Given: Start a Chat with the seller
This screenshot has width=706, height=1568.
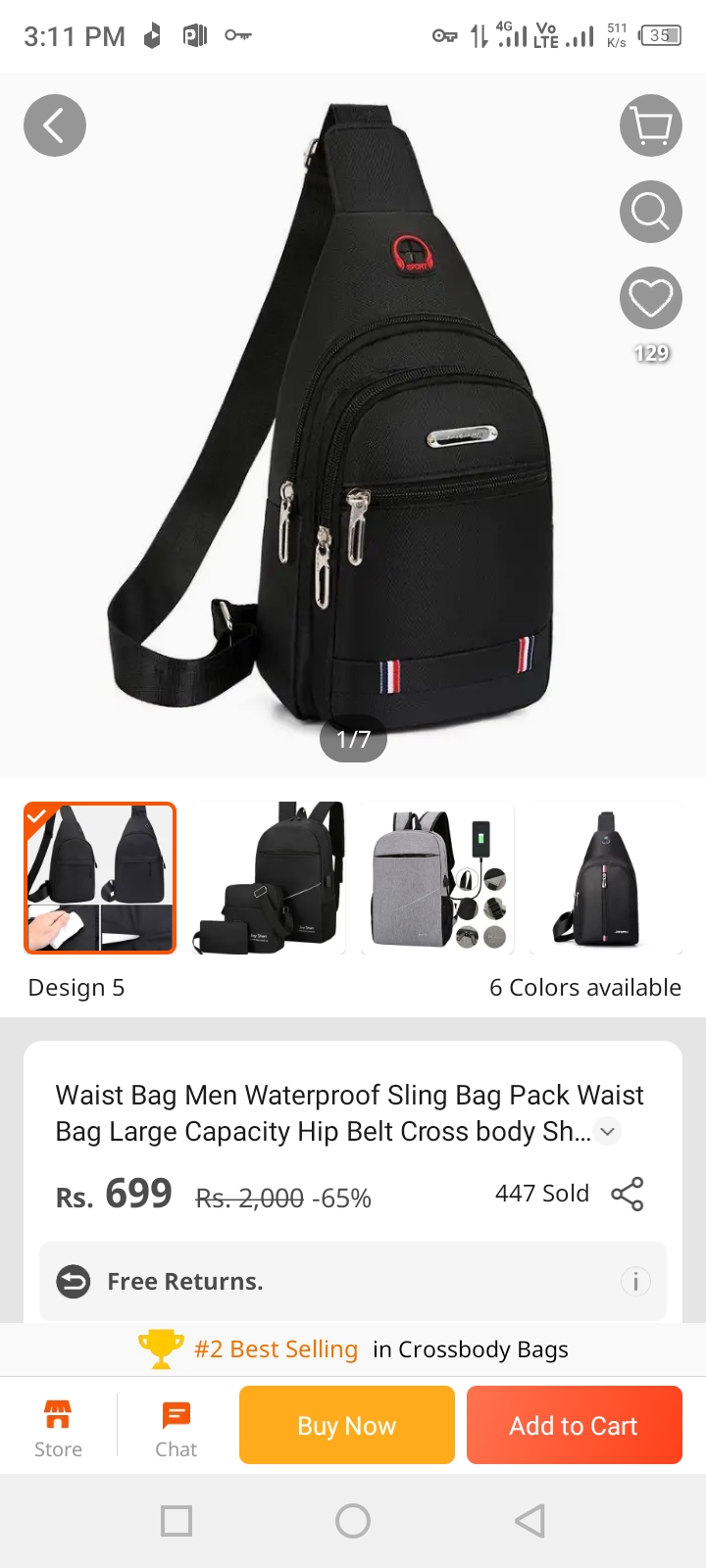Looking at the screenshot, I should (x=176, y=1427).
